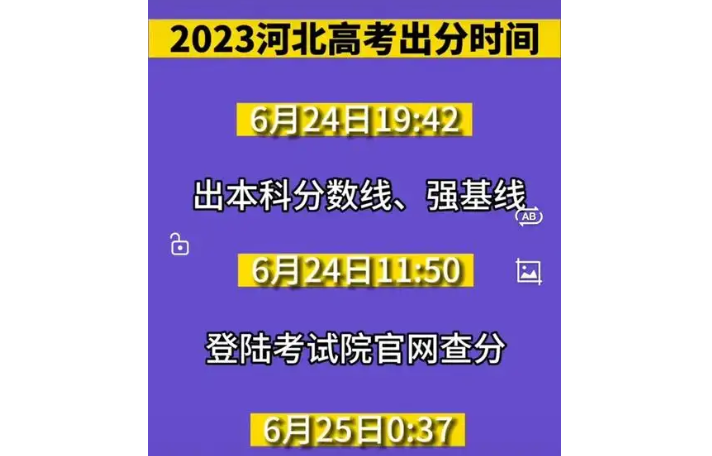Tap the unlock padlock icon
Screen dimensions: 712x456
point(179,244)
